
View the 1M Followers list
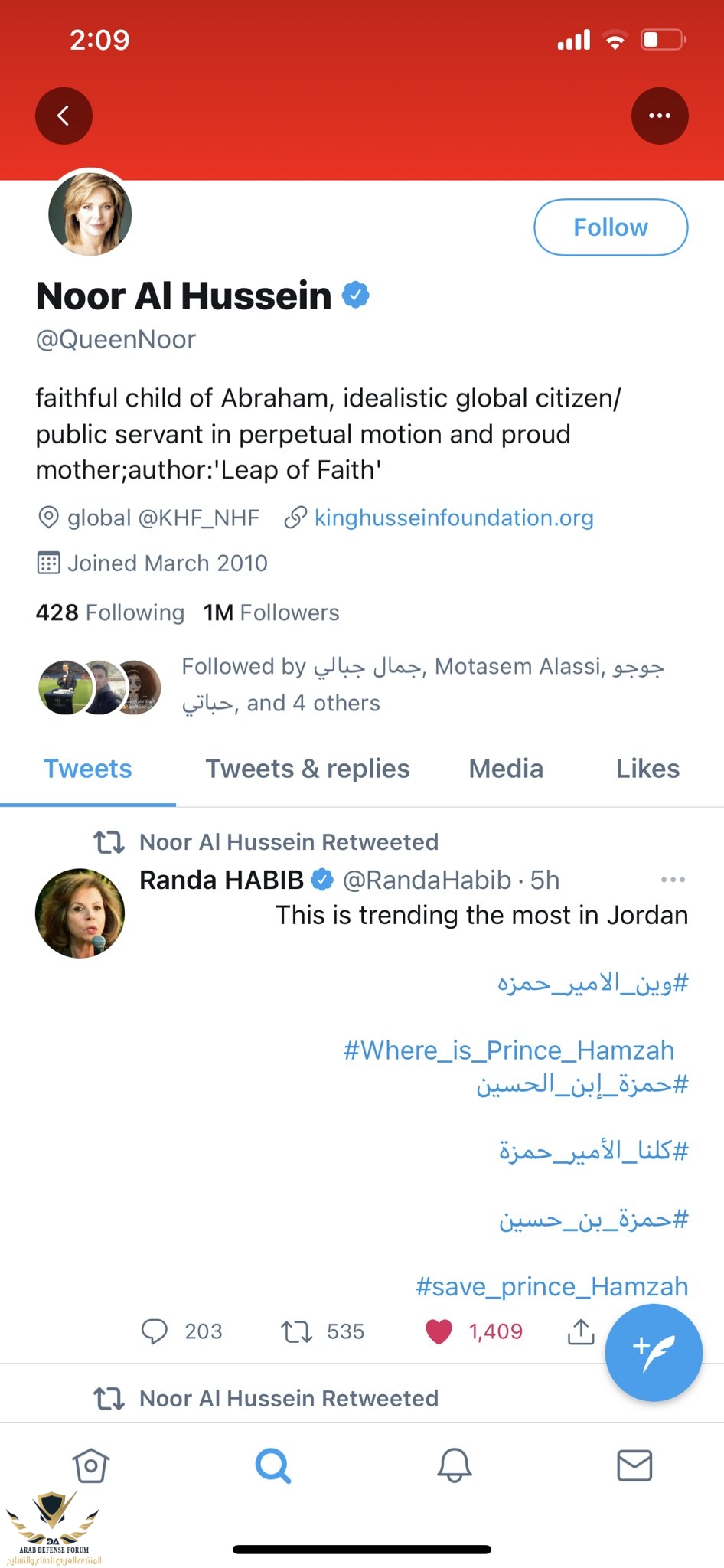(271, 612)
